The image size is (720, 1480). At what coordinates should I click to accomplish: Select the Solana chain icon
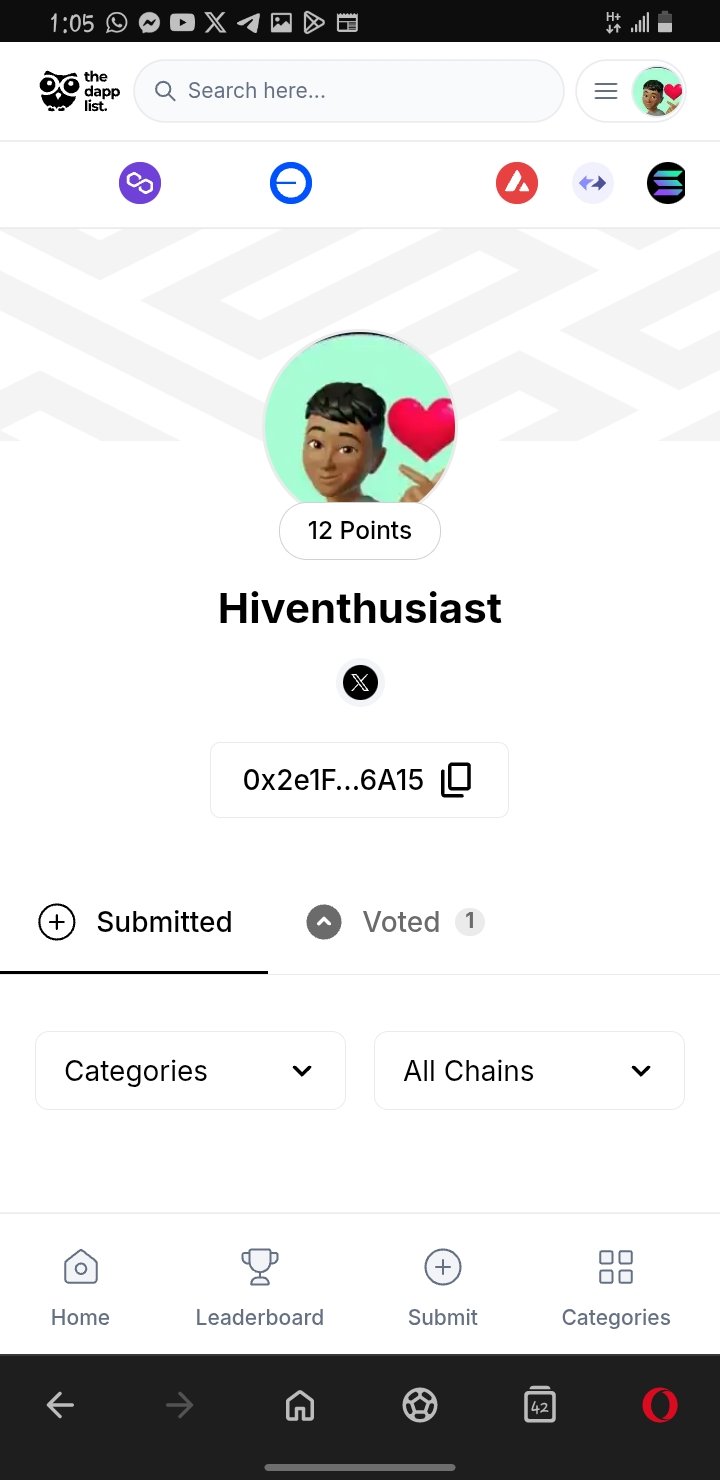click(x=666, y=184)
